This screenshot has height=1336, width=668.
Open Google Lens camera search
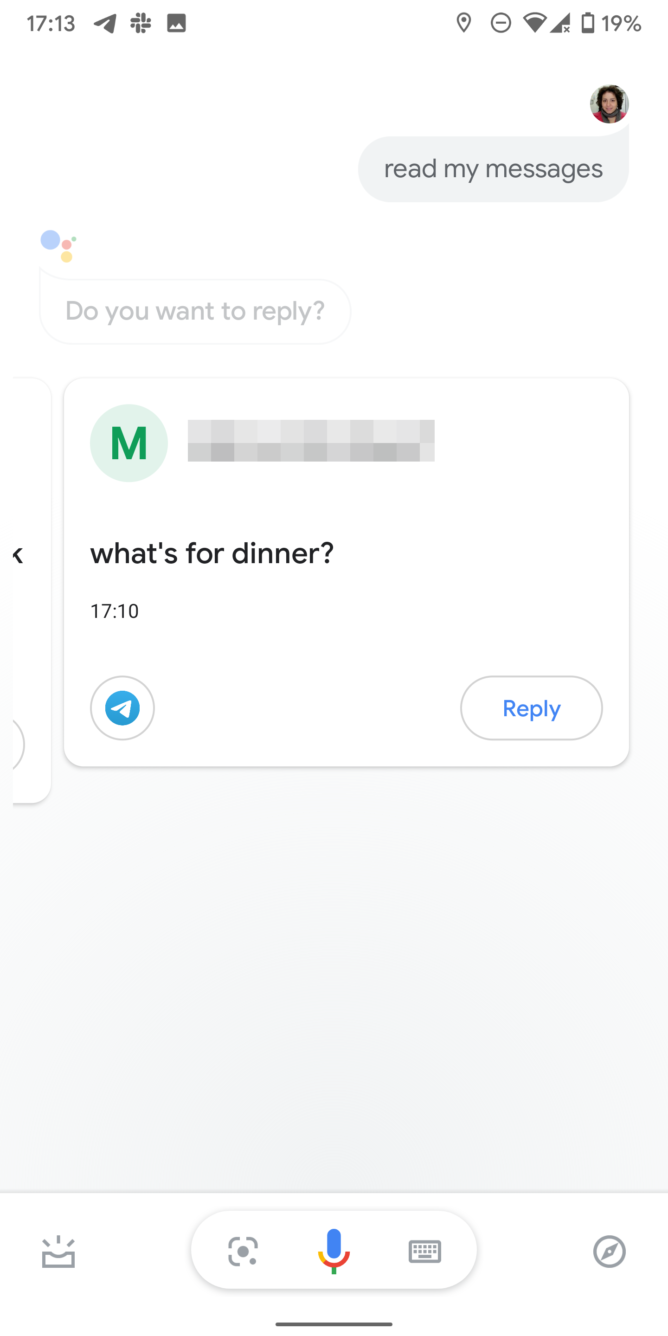coord(243,1250)
